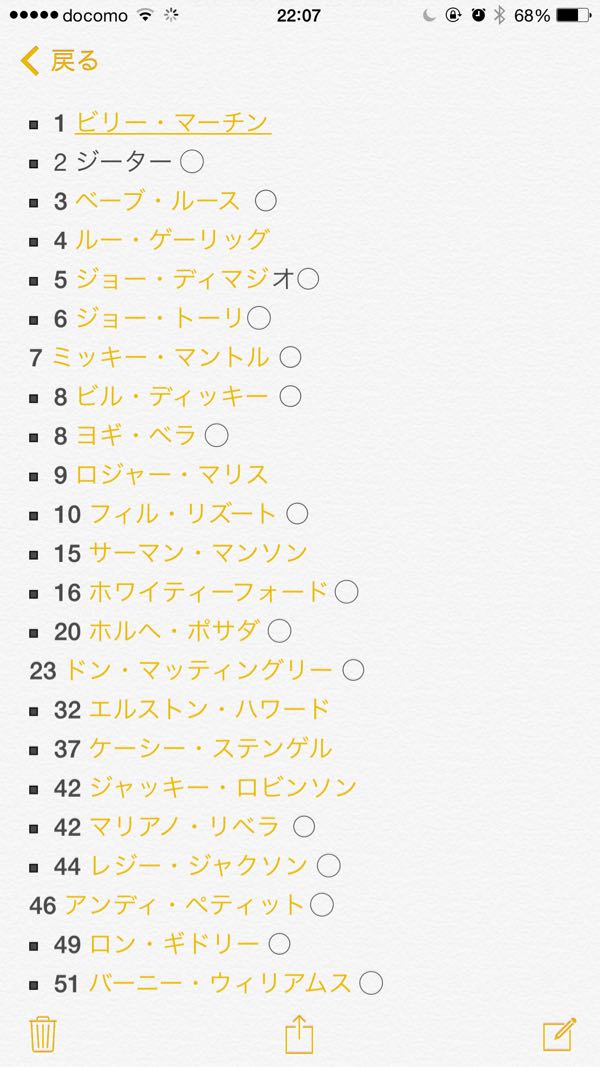Share this note
Image resolution: width=600 pixels, height=1067 pixels.
click(299, 1033)
